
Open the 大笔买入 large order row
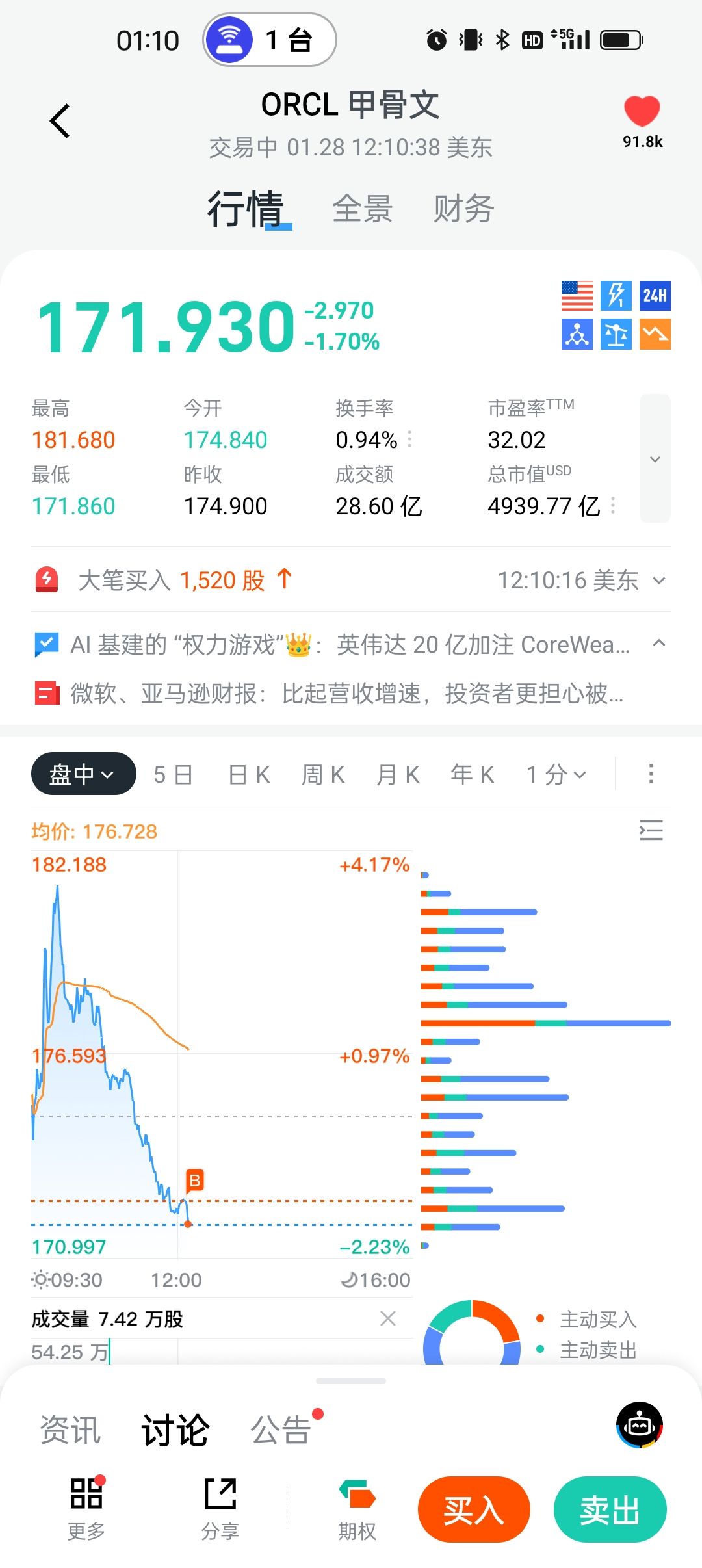tap(351, 580)
